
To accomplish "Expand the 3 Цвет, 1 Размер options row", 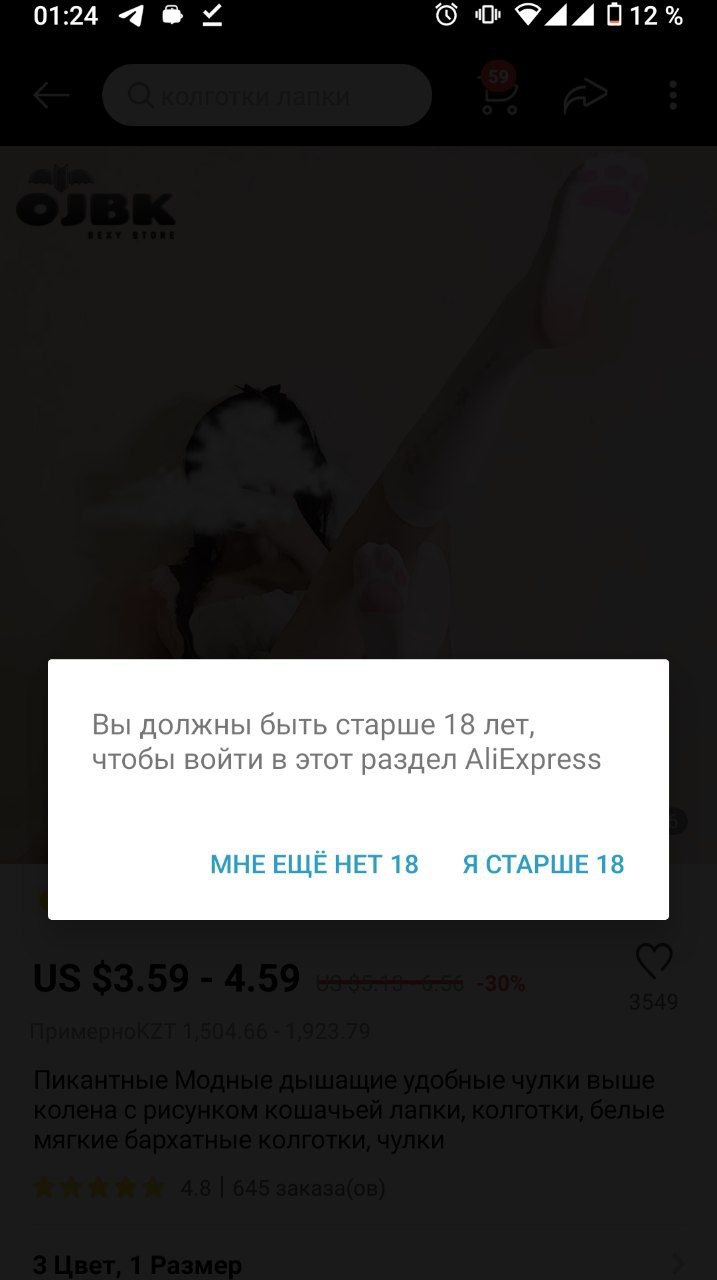I will (358, 1264).
